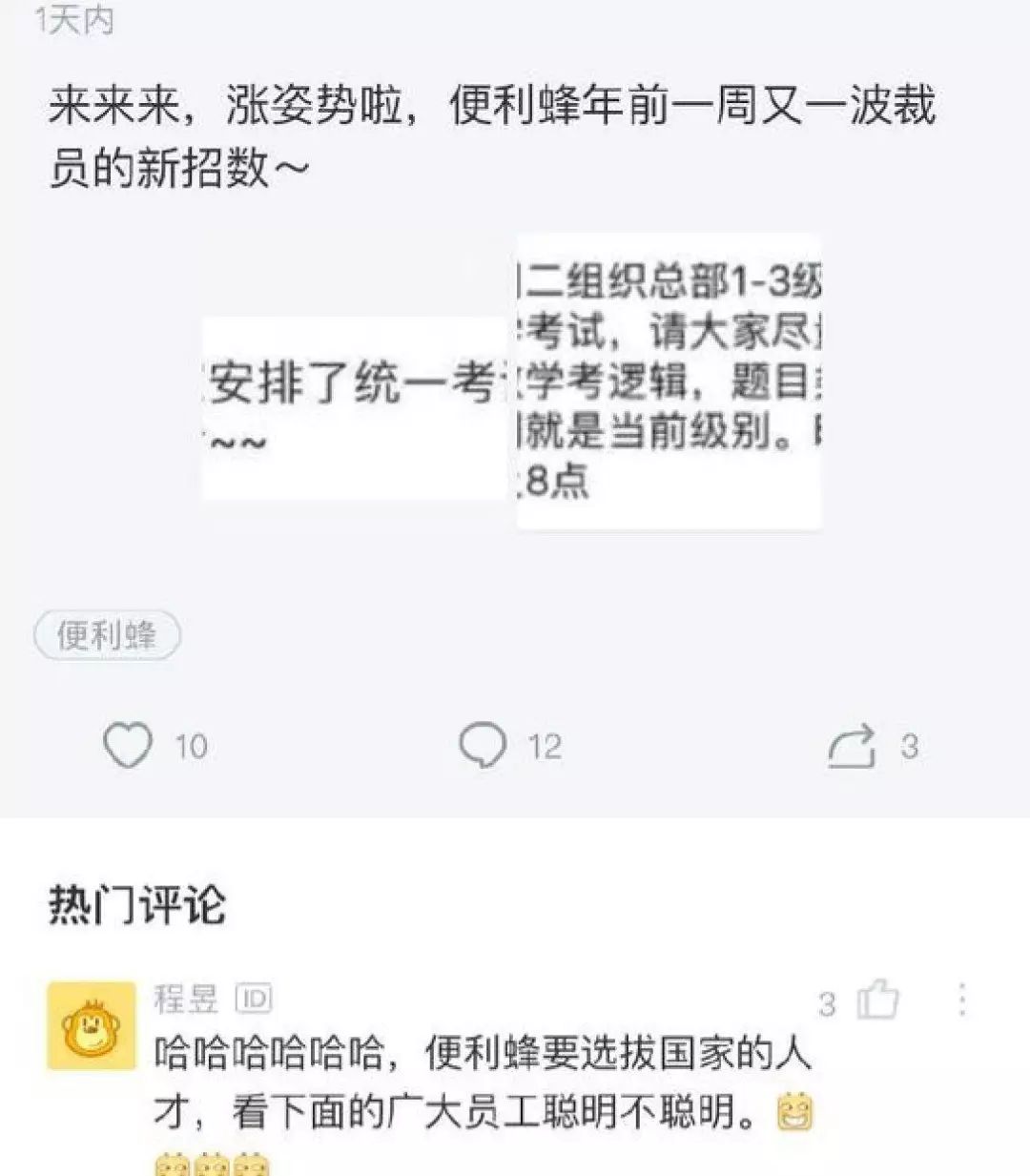The width and height of the screenshot is (1030, 1176).
Task: Open the 便利蜂 topic tag
Action: (x=107, y=635)
